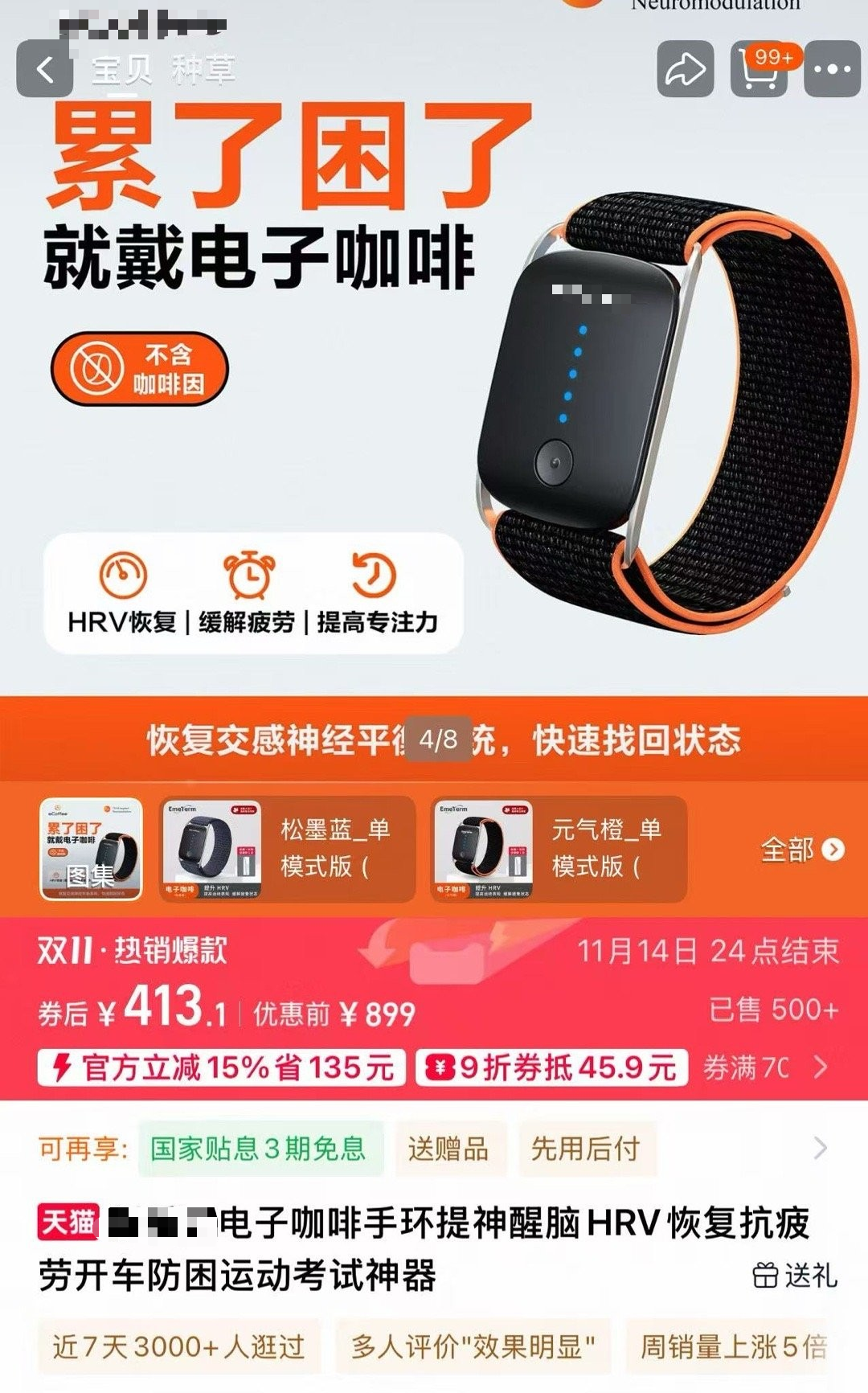Select the 元气橙 single-mode variant

tap(559, 849)
